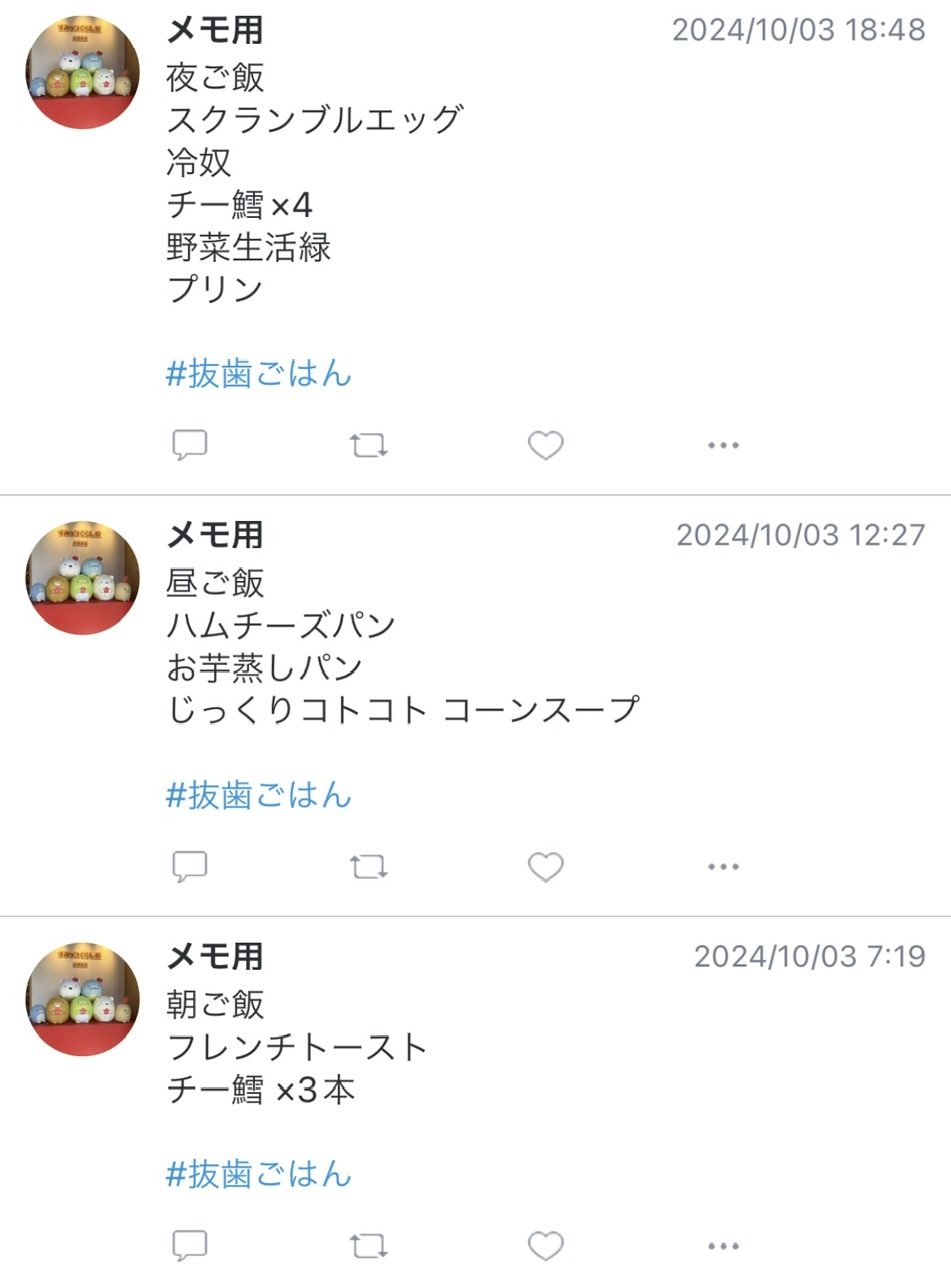
Task: Open the #抜歯ごはん hashtag under 朝ご飯
Action: [x=259, y=1174]
